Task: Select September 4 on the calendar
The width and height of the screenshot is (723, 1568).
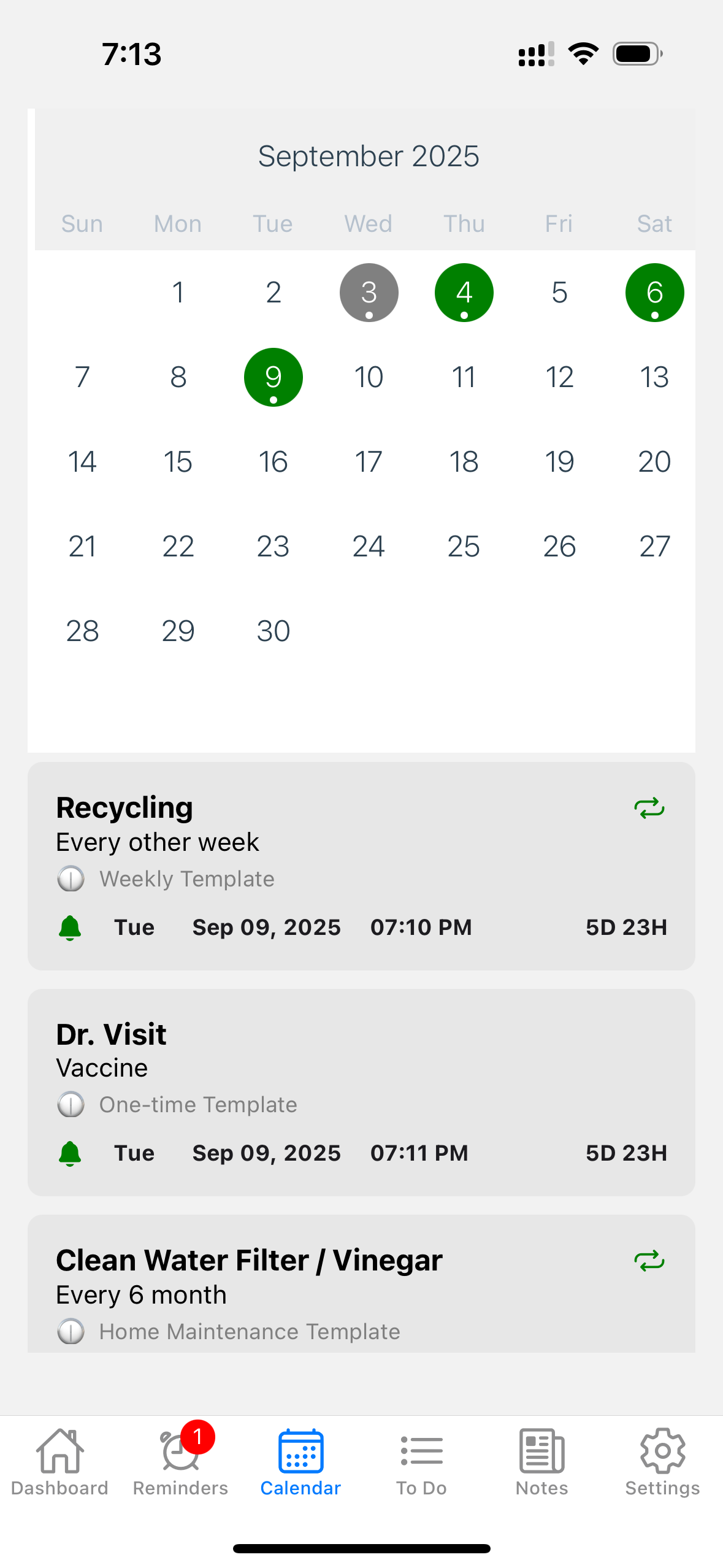Action: tap(464, 293)
